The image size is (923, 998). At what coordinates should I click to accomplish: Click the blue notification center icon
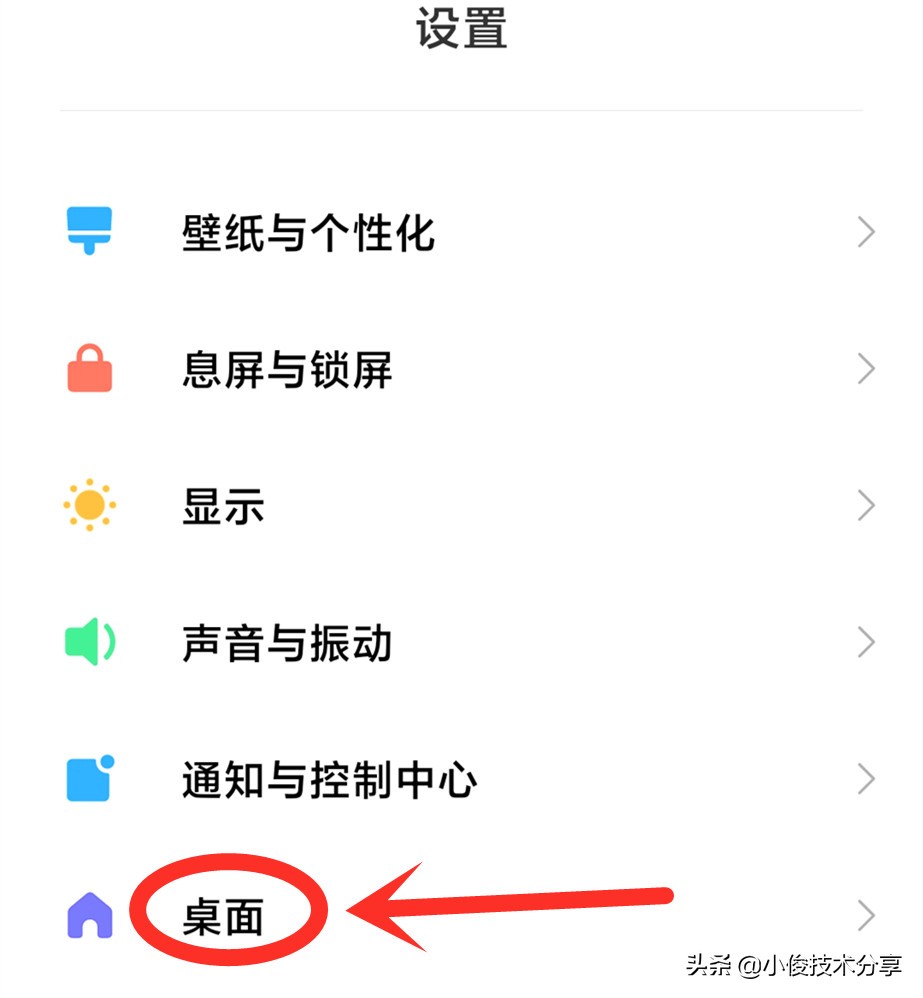(x=88, y=779)
